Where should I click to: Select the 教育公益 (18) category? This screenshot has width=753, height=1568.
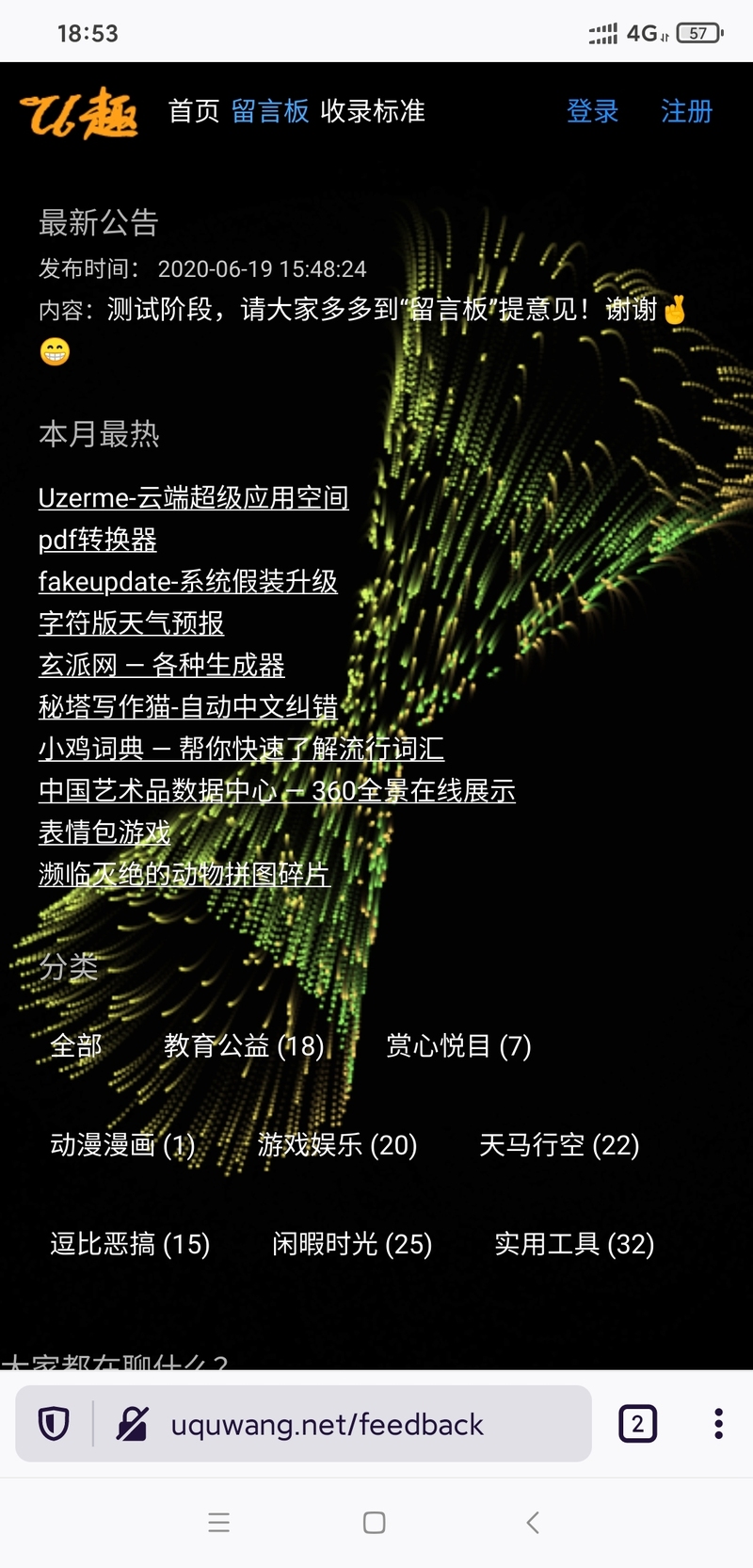244,1045
